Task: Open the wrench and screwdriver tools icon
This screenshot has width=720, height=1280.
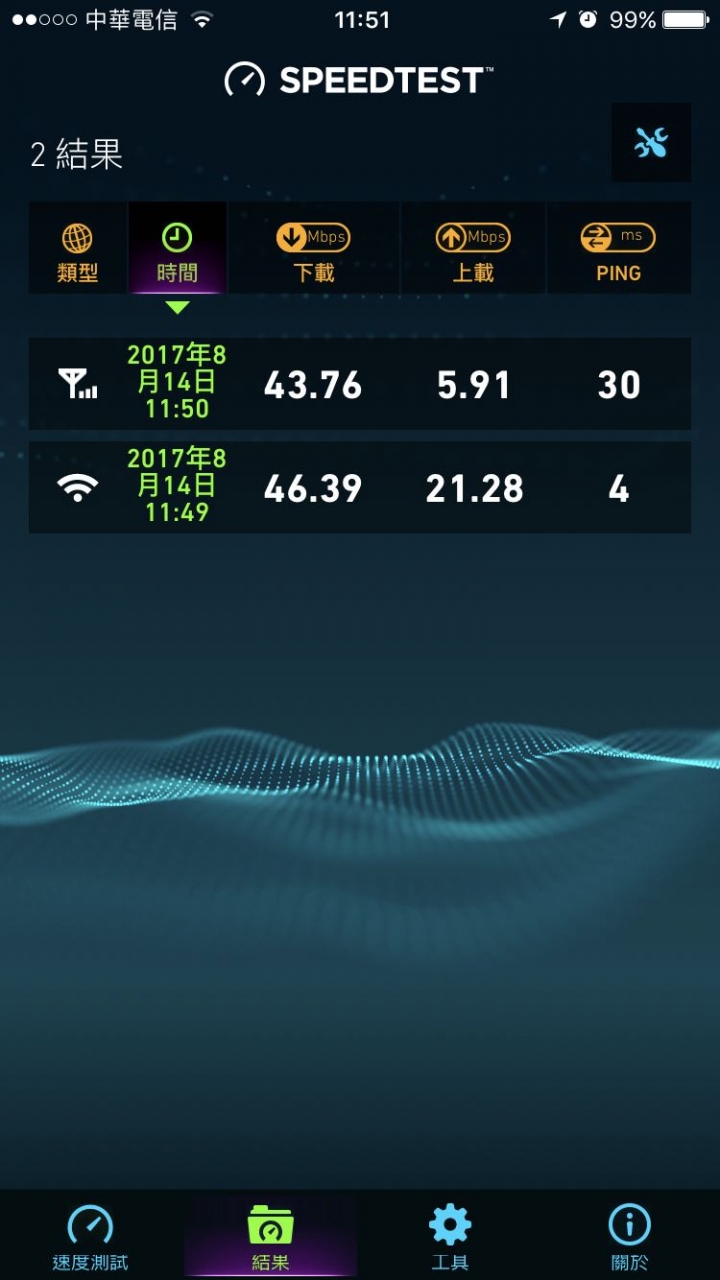Action: tap(651, 143)
